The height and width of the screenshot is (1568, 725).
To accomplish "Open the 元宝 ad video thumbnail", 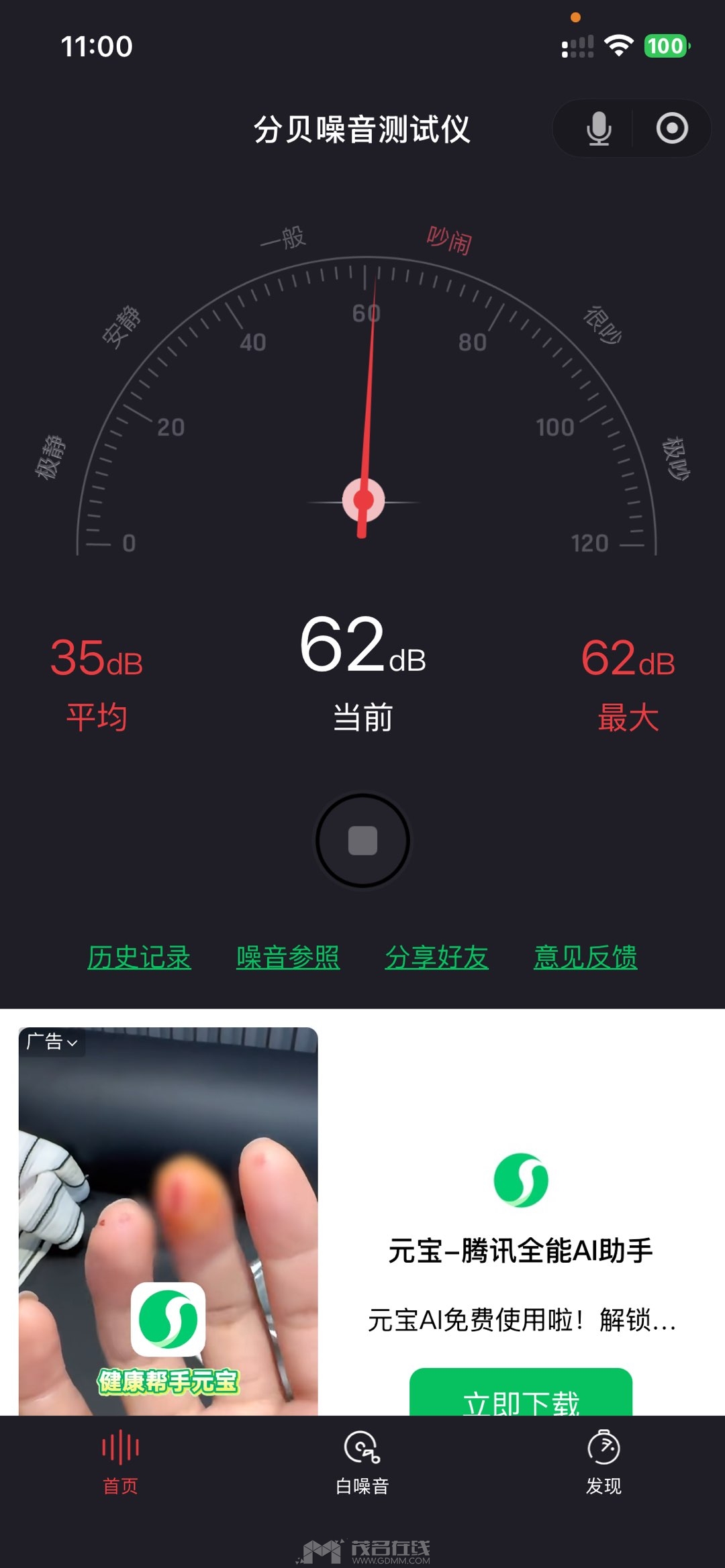I will coord(168,1221).
